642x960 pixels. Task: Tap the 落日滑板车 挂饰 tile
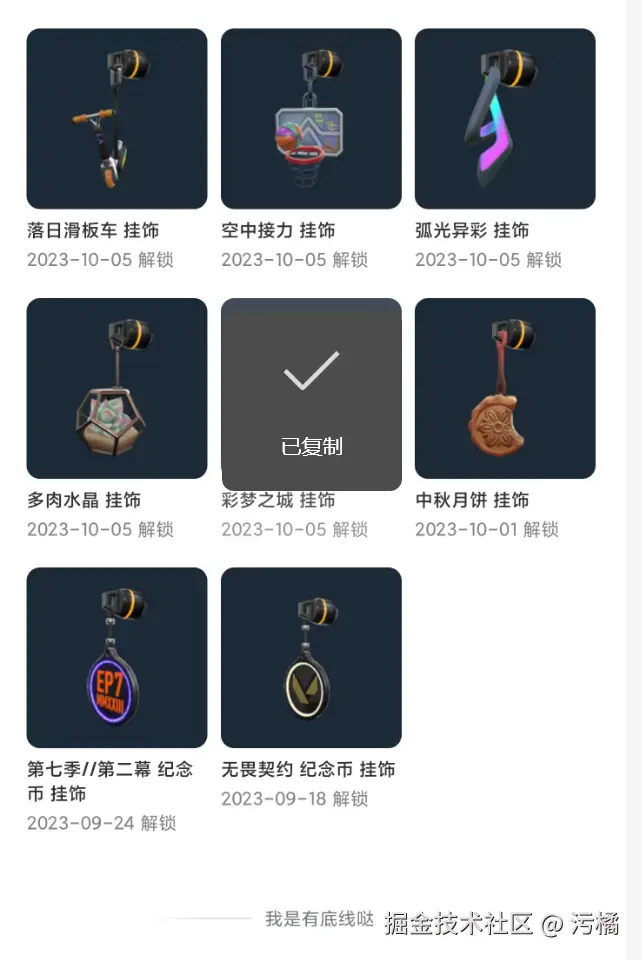click(116, 118)
